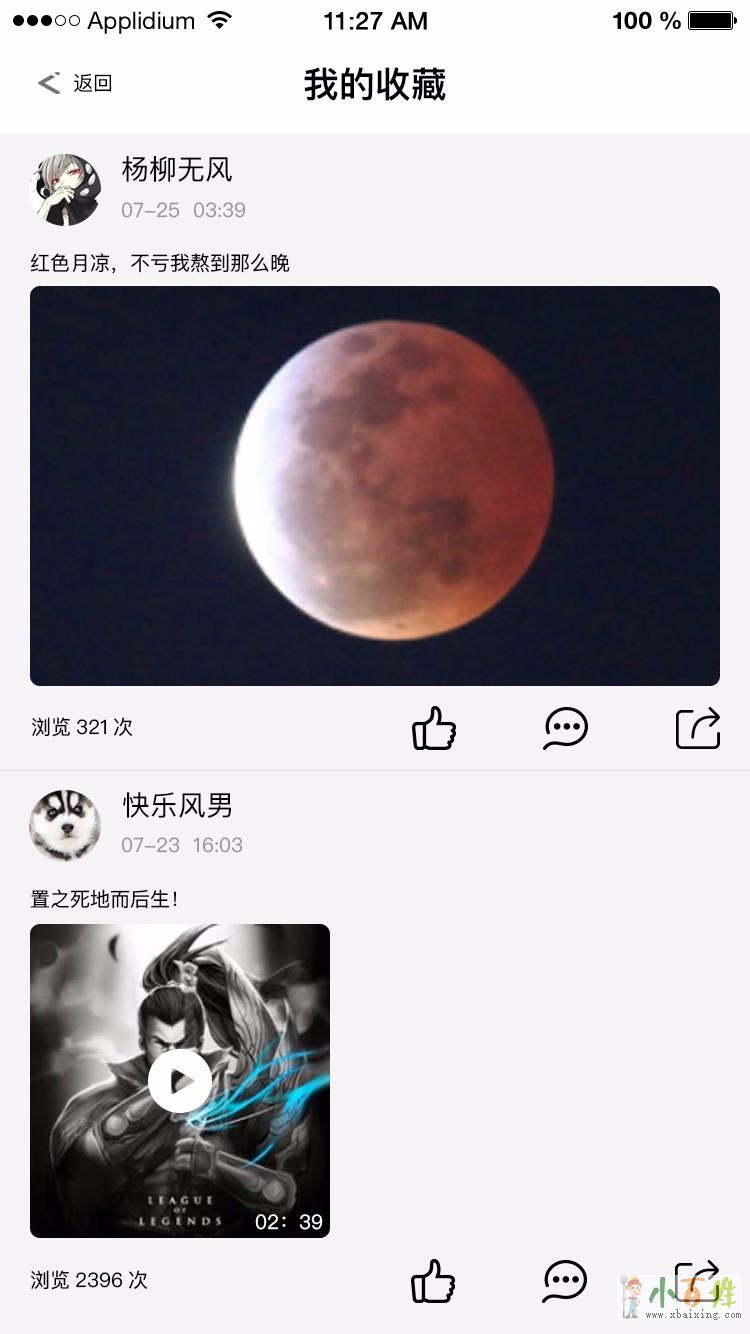Comment on 快乐风男's video post
This screenshot has width=750, height=1334.
[x=565, y=1281]
